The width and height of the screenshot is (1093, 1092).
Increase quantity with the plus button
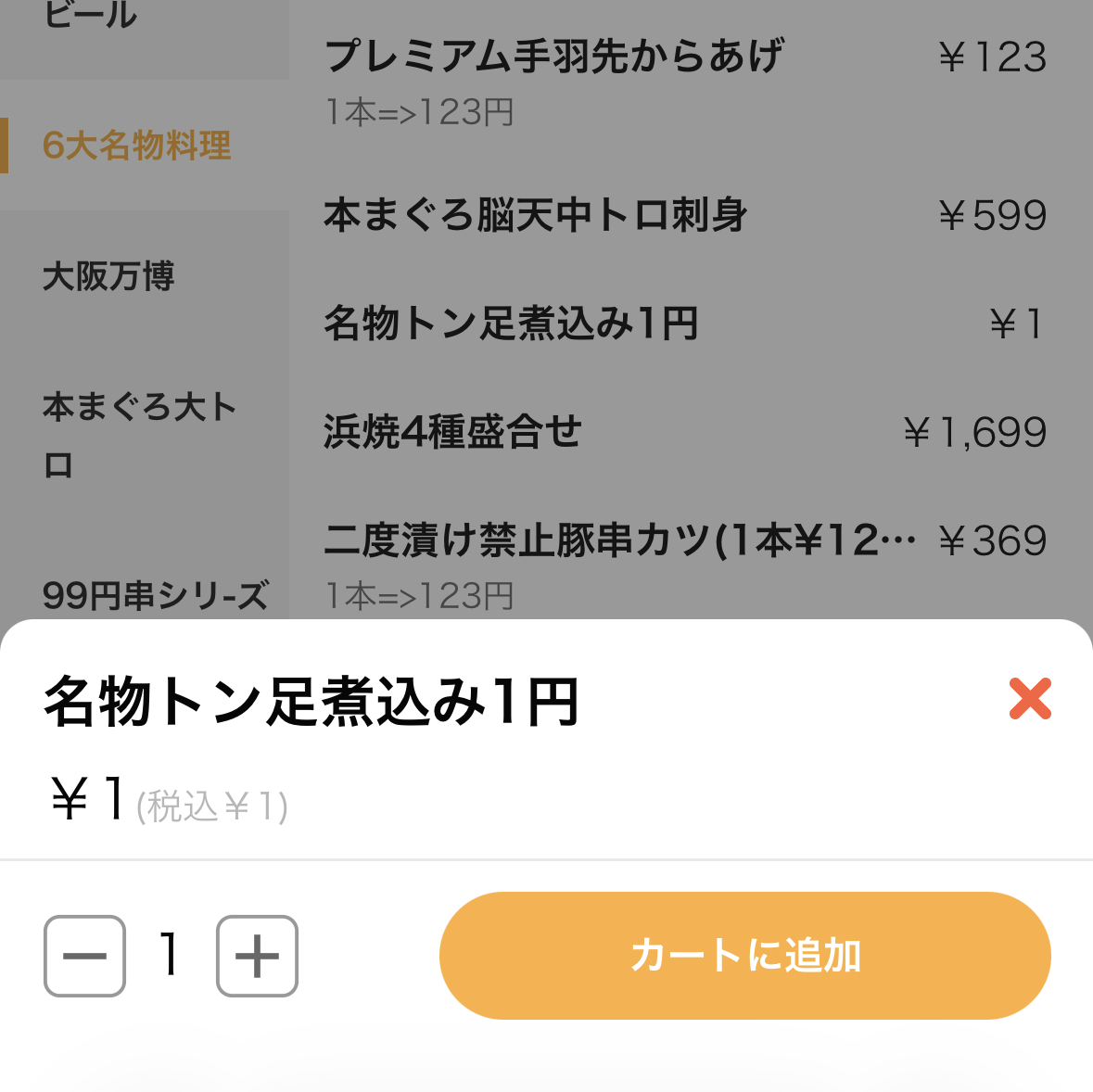pyautogui.click(x=257, y=956)
